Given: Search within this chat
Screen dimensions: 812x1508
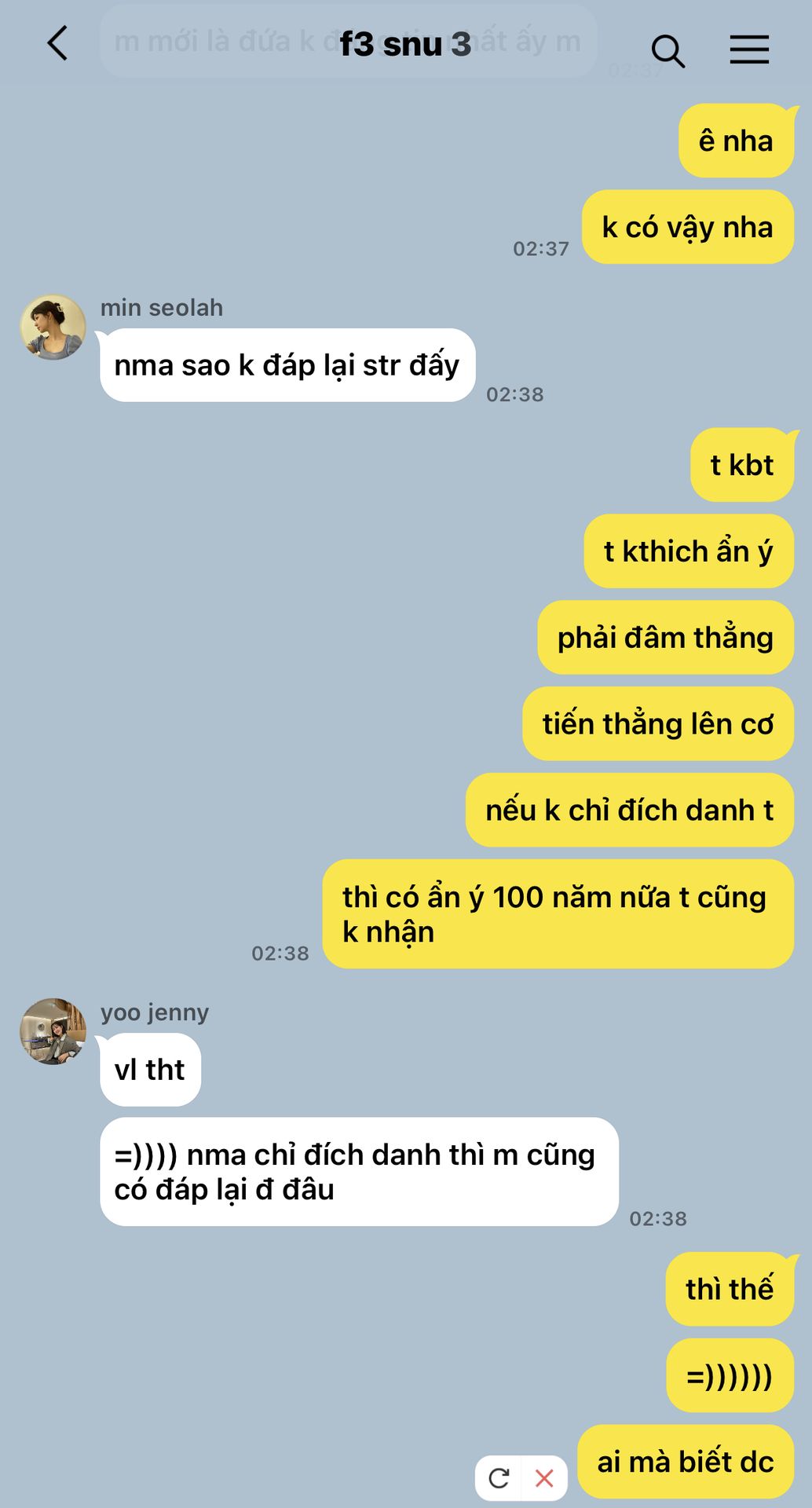Looking at the screenshot, I should click(x=668, y=50).
